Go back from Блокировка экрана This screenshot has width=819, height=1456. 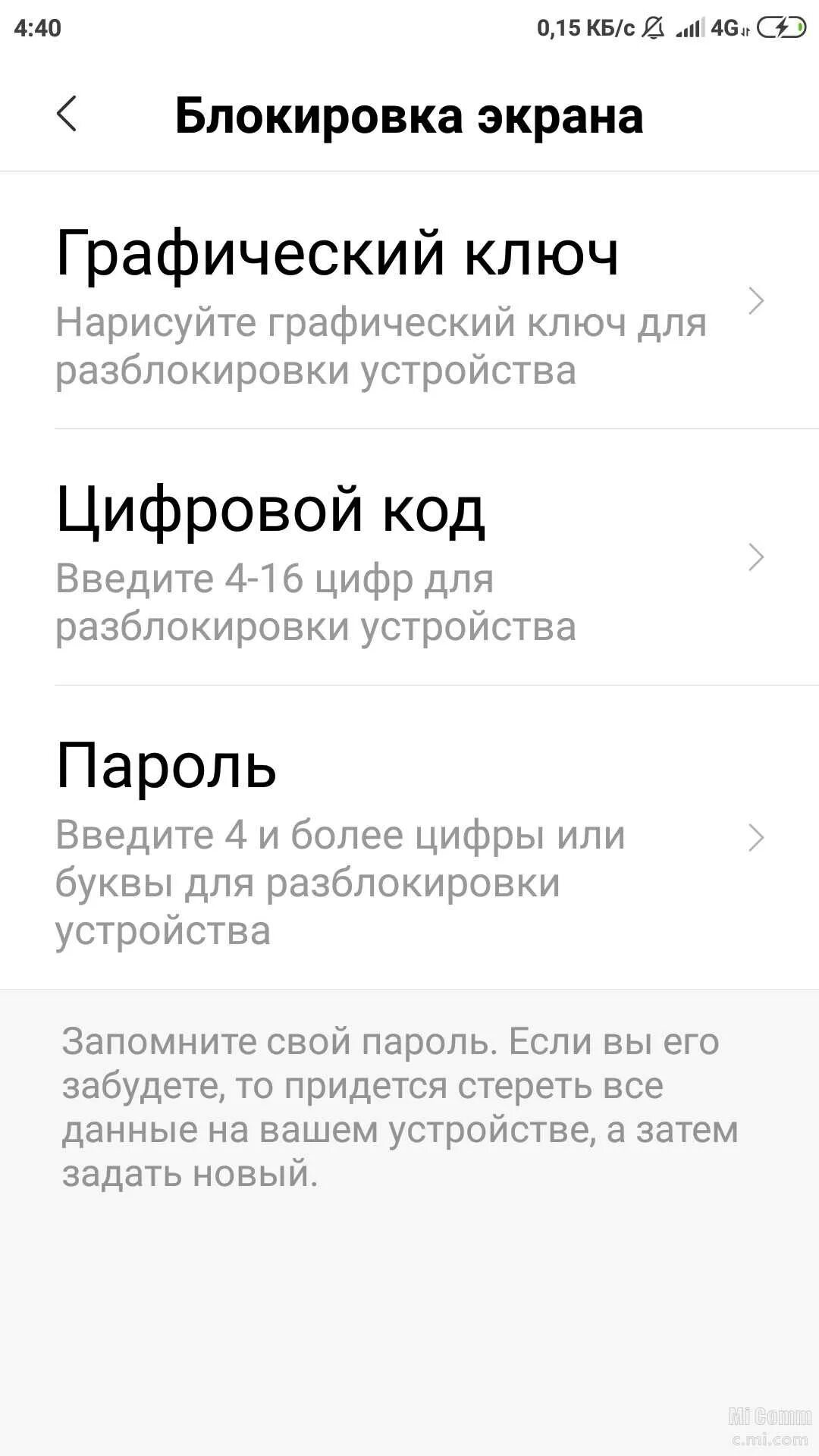coord(67,115)
